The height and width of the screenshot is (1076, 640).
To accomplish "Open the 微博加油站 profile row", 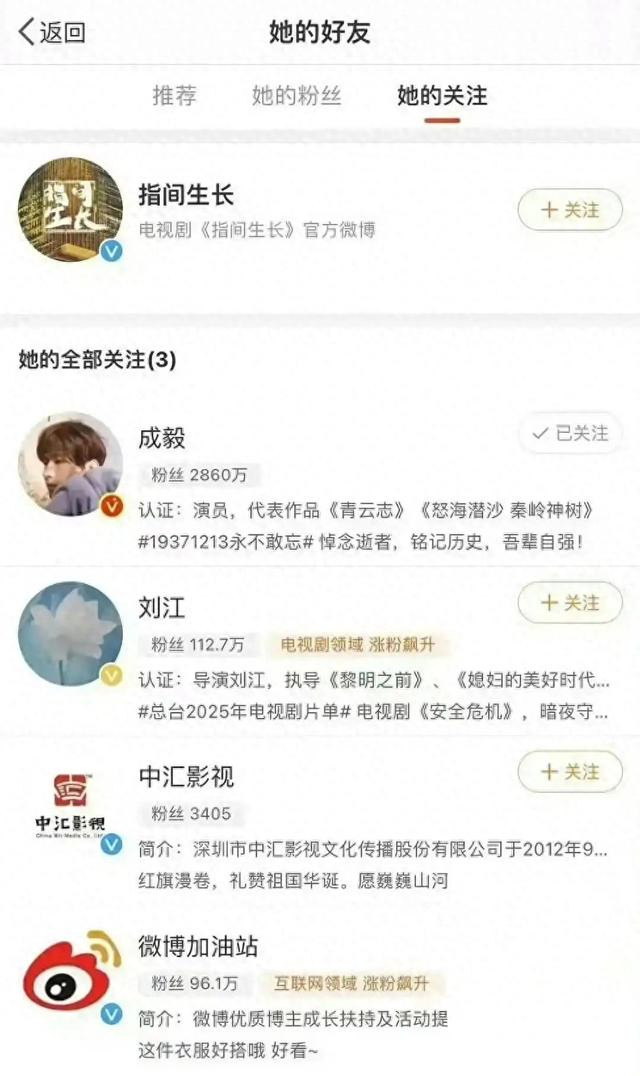I will coord(320,991).
